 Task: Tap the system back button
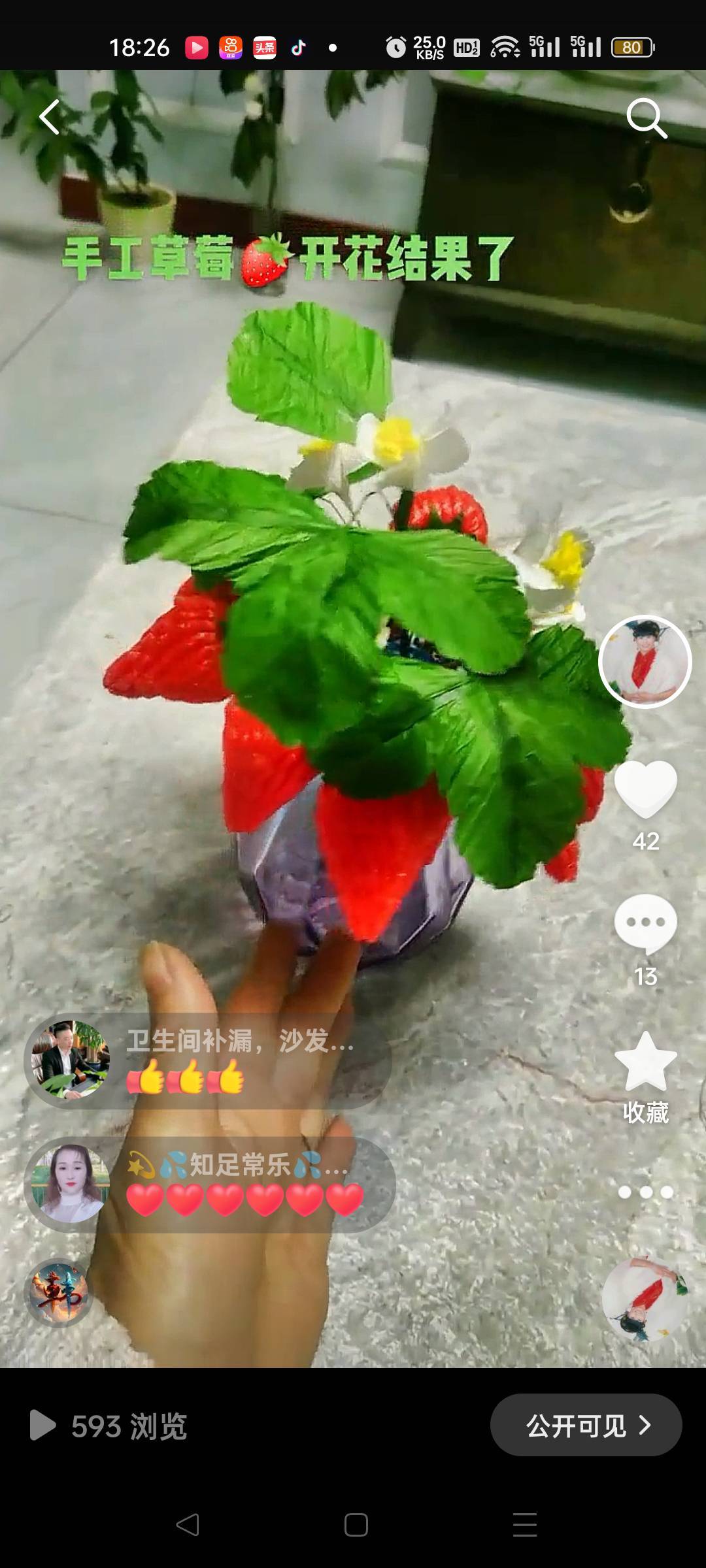pyautogui.click(x=188, y=1525)
